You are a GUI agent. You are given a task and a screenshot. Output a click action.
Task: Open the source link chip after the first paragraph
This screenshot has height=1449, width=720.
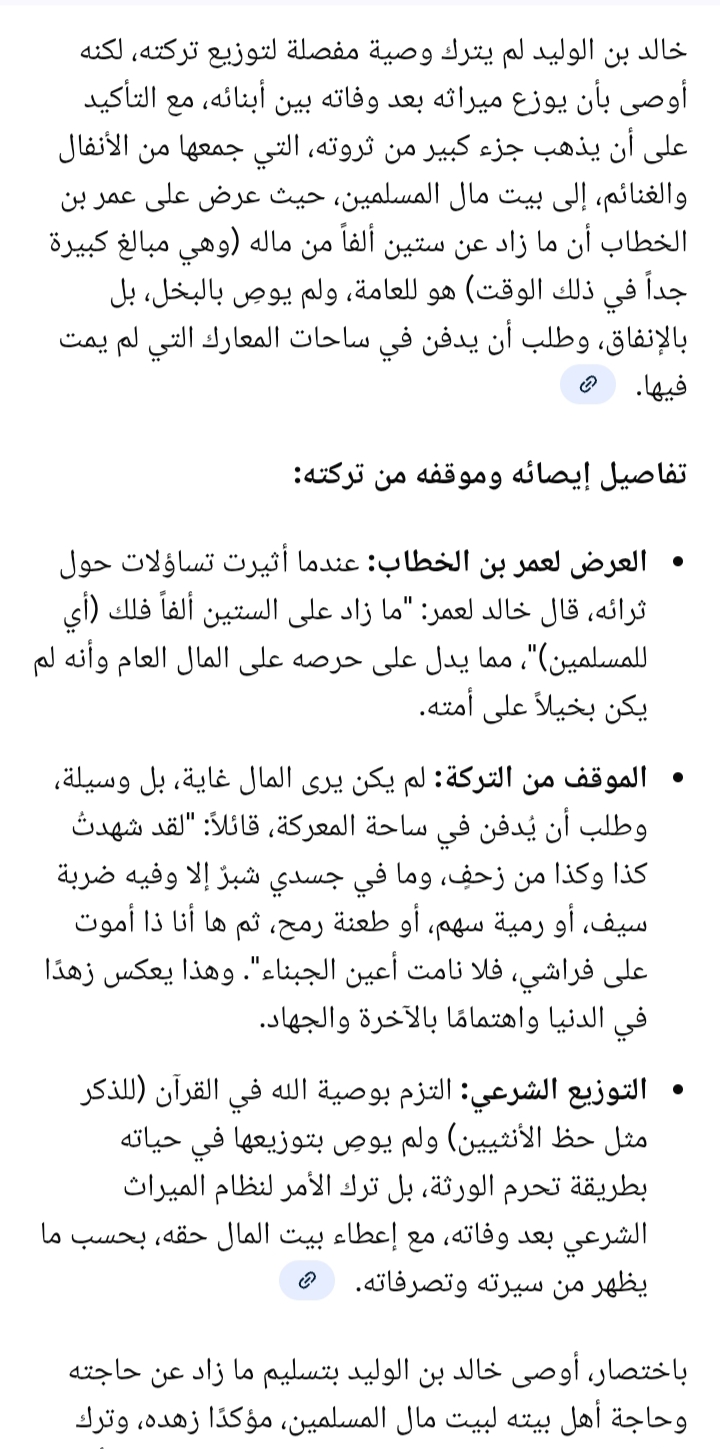[588, 384]
